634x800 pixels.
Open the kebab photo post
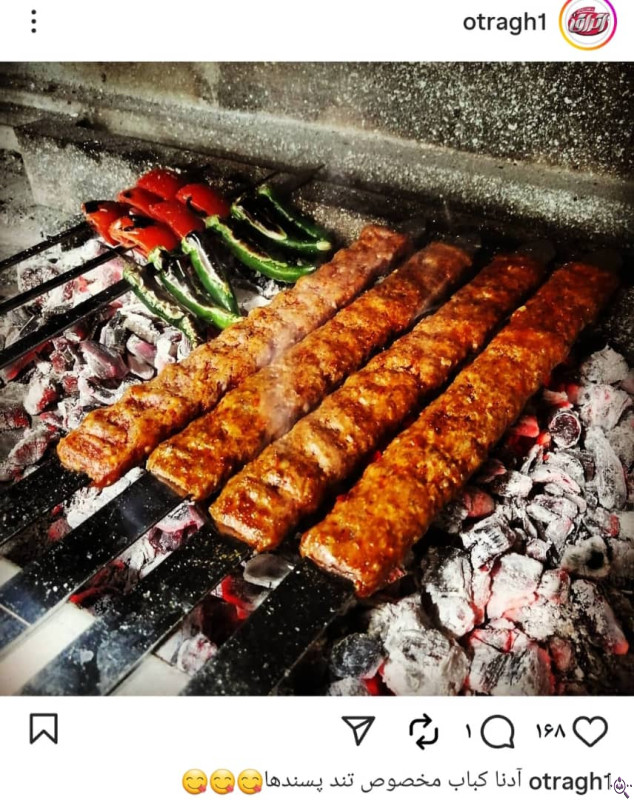[x=317, y=380]
